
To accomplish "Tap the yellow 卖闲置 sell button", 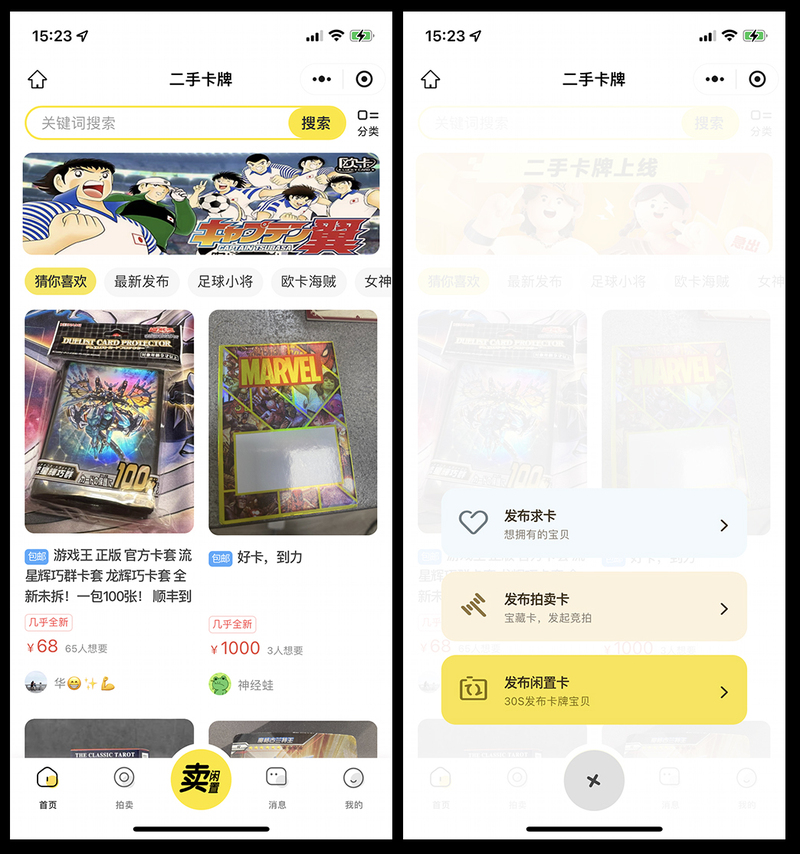I will pyautogui.click(x=201, y=779).
